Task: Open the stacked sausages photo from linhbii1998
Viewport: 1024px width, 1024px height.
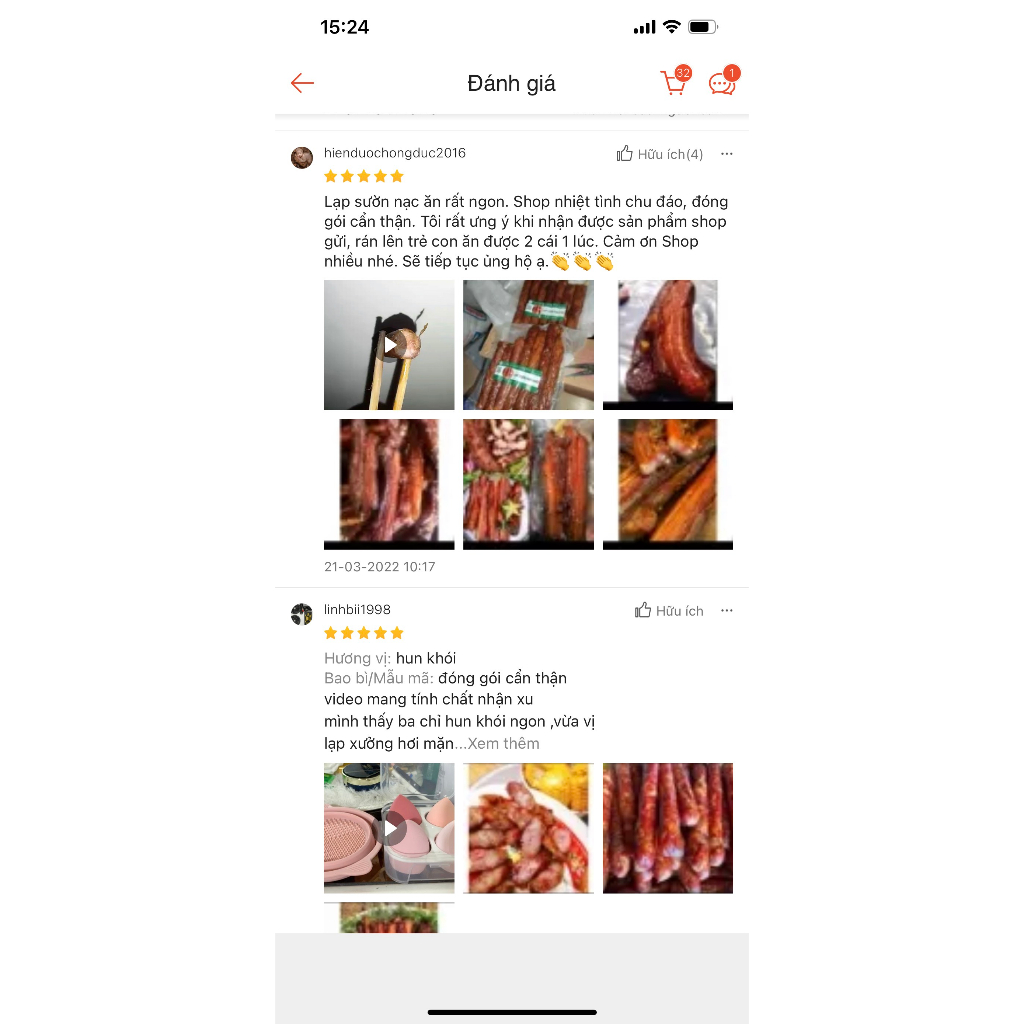Action: [x=668, y=828]
